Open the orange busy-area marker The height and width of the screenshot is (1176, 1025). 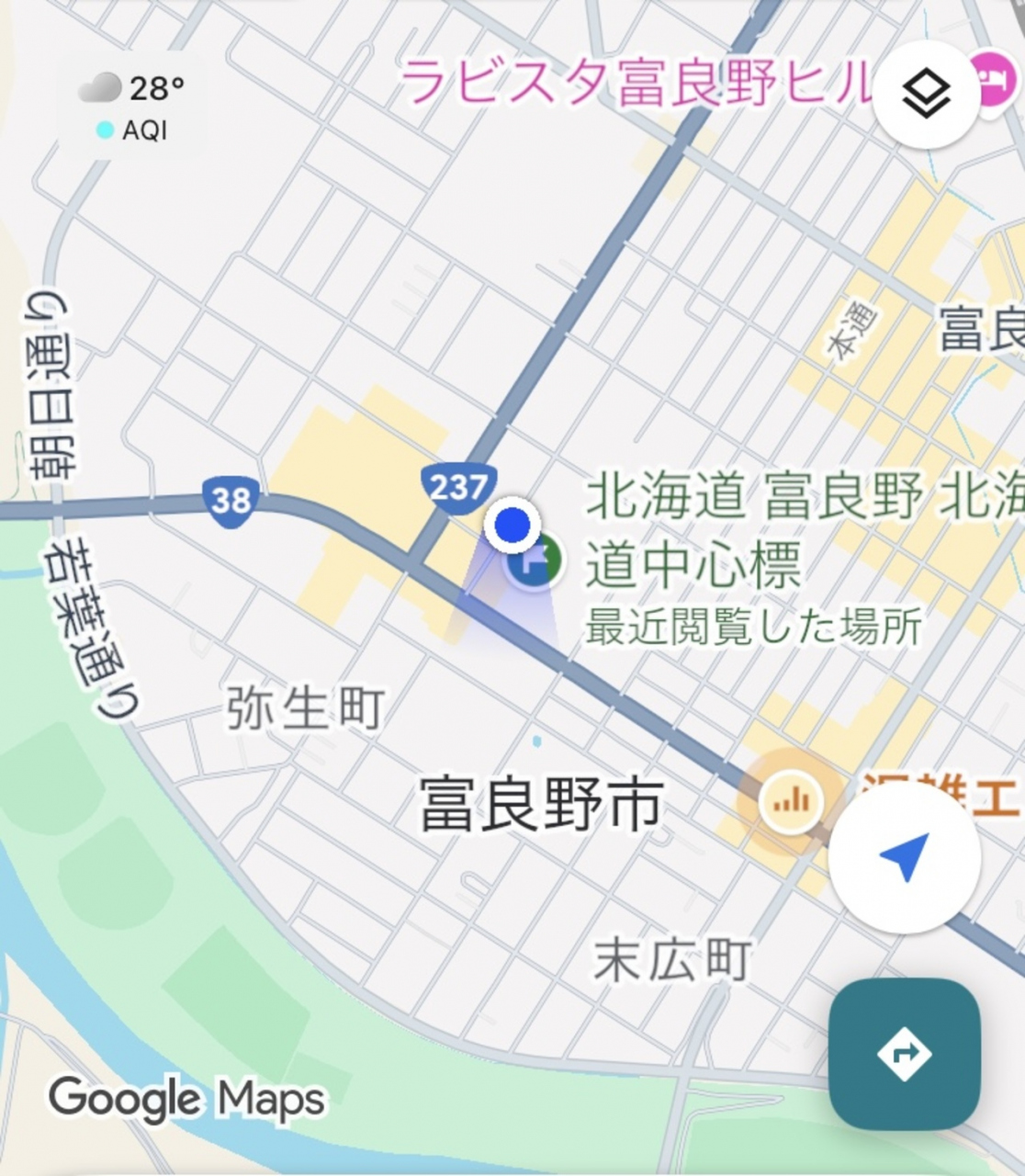coord(790,801)
